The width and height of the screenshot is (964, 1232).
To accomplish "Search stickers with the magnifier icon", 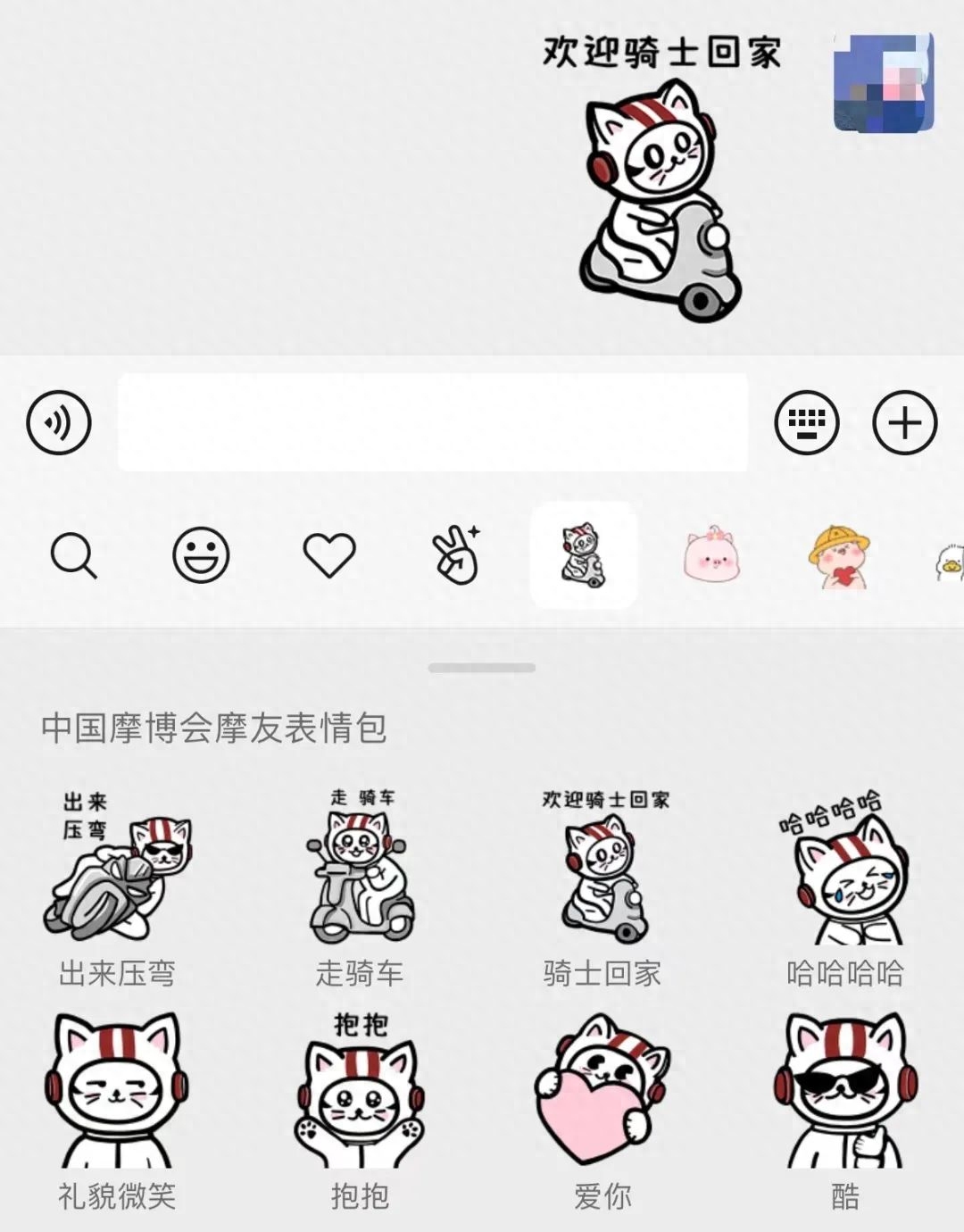I will click(73, 555).
